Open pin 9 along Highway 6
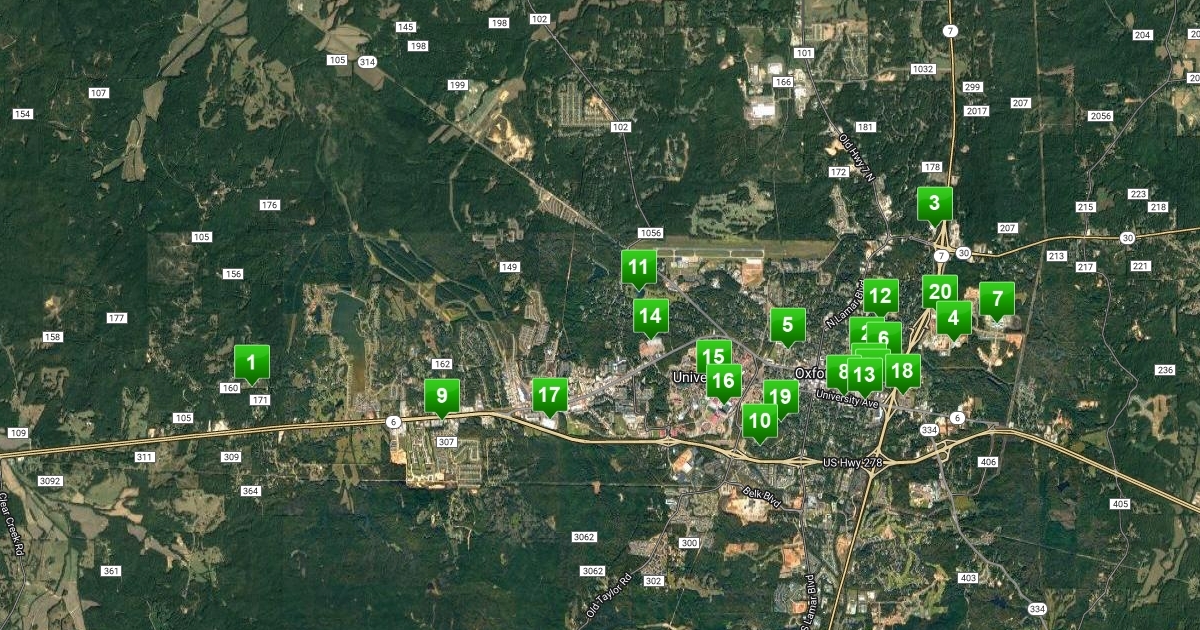This screenshot has height=630, width=1200. point(442,397)
